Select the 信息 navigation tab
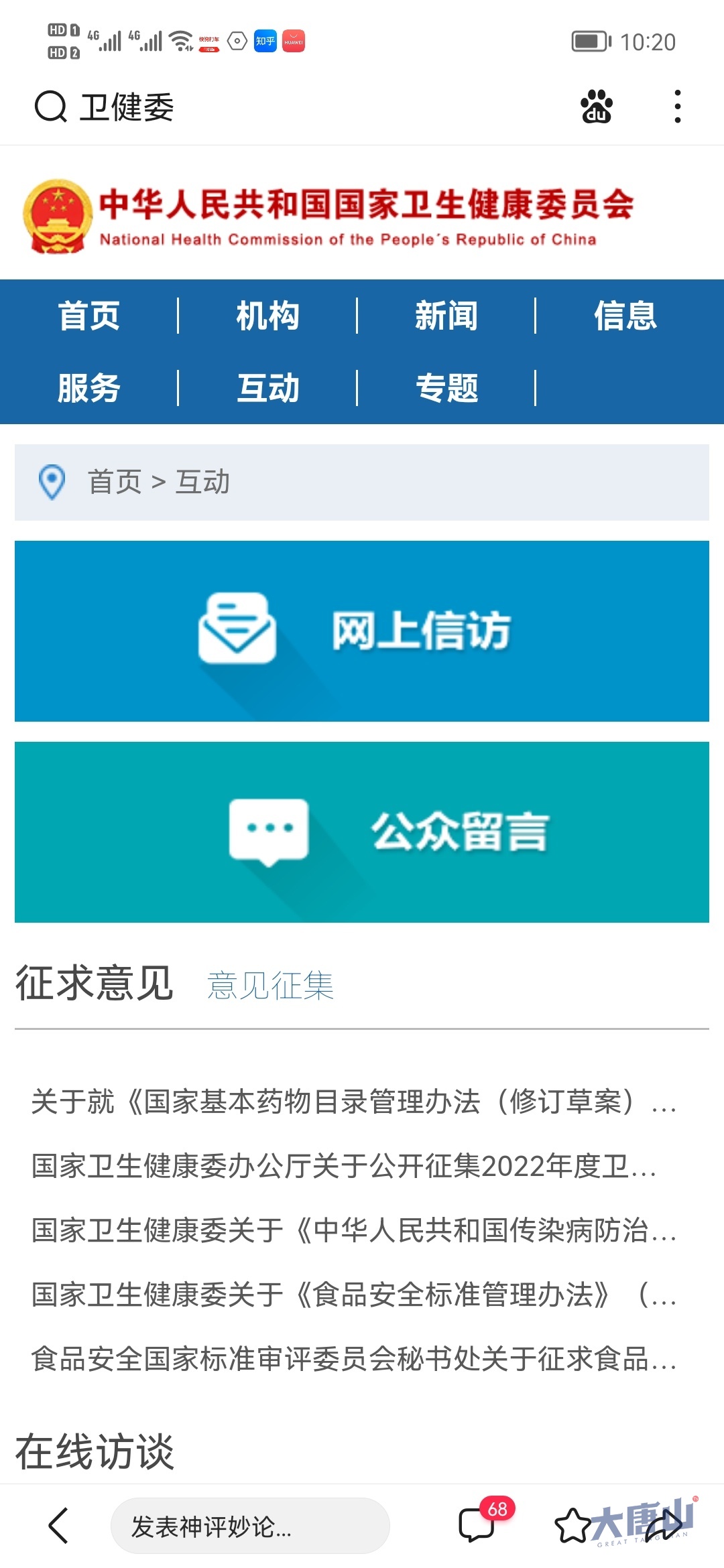 click(625, 316)
